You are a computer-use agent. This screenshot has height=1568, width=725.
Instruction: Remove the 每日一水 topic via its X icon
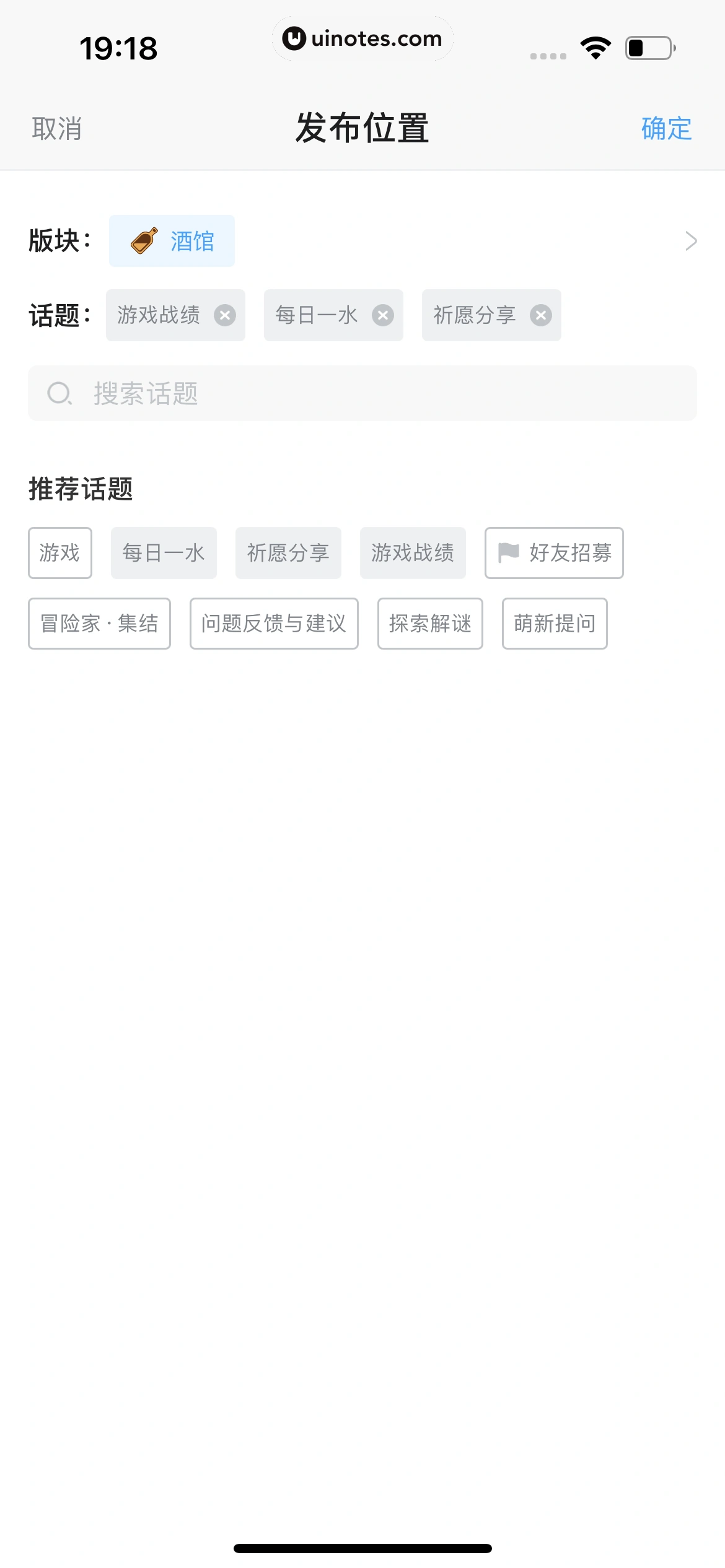(x=383, y=315)
